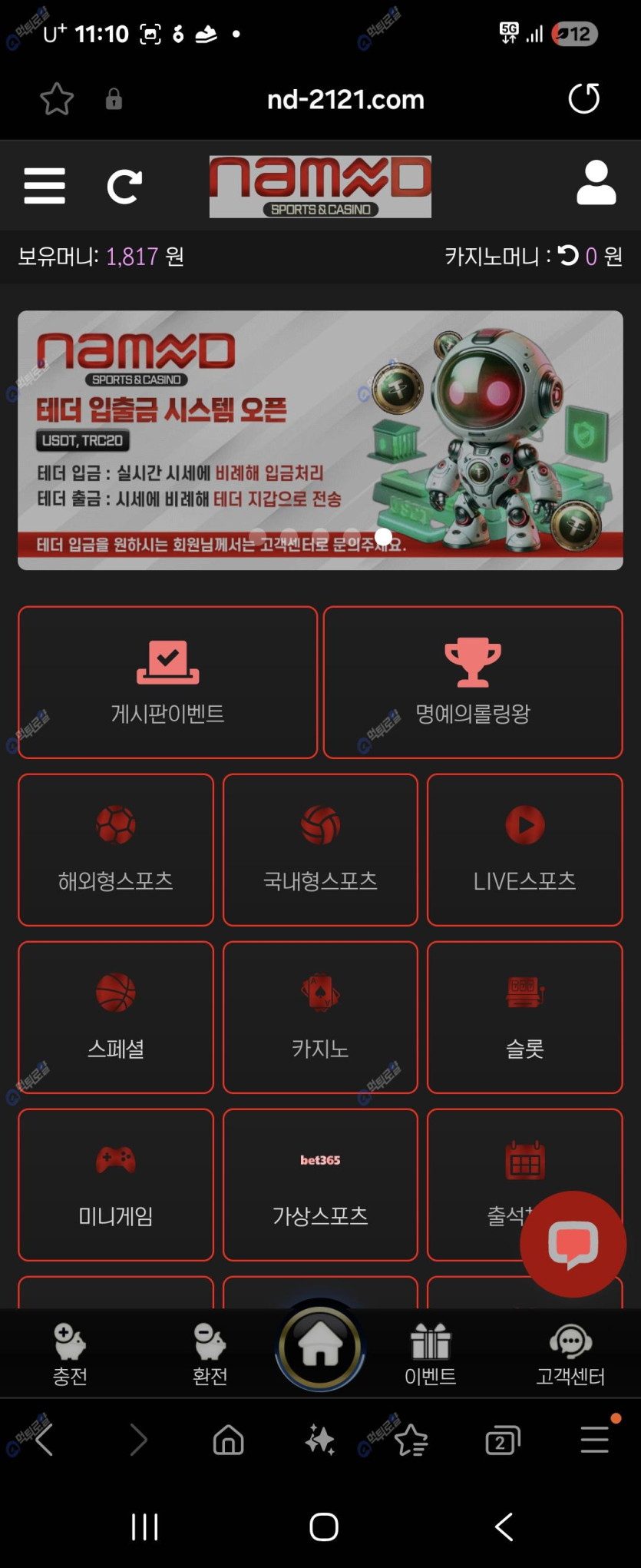The width and height of the screenshot is (641, 1568).
Task: Open the user profile icon
Action: [x=596, y=183]
